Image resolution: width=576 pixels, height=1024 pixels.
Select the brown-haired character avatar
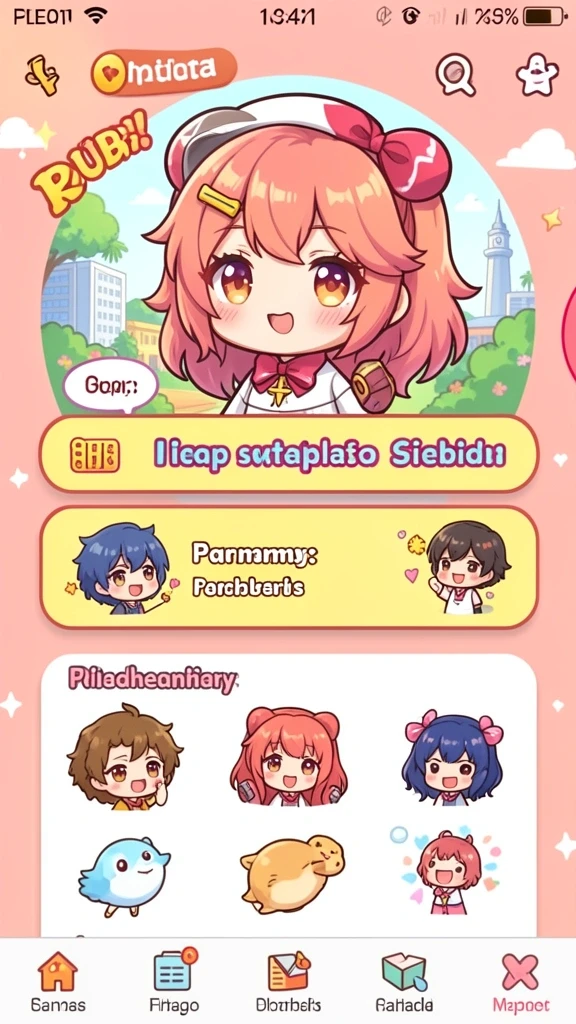pyautogui.click(x=124, y=757)
